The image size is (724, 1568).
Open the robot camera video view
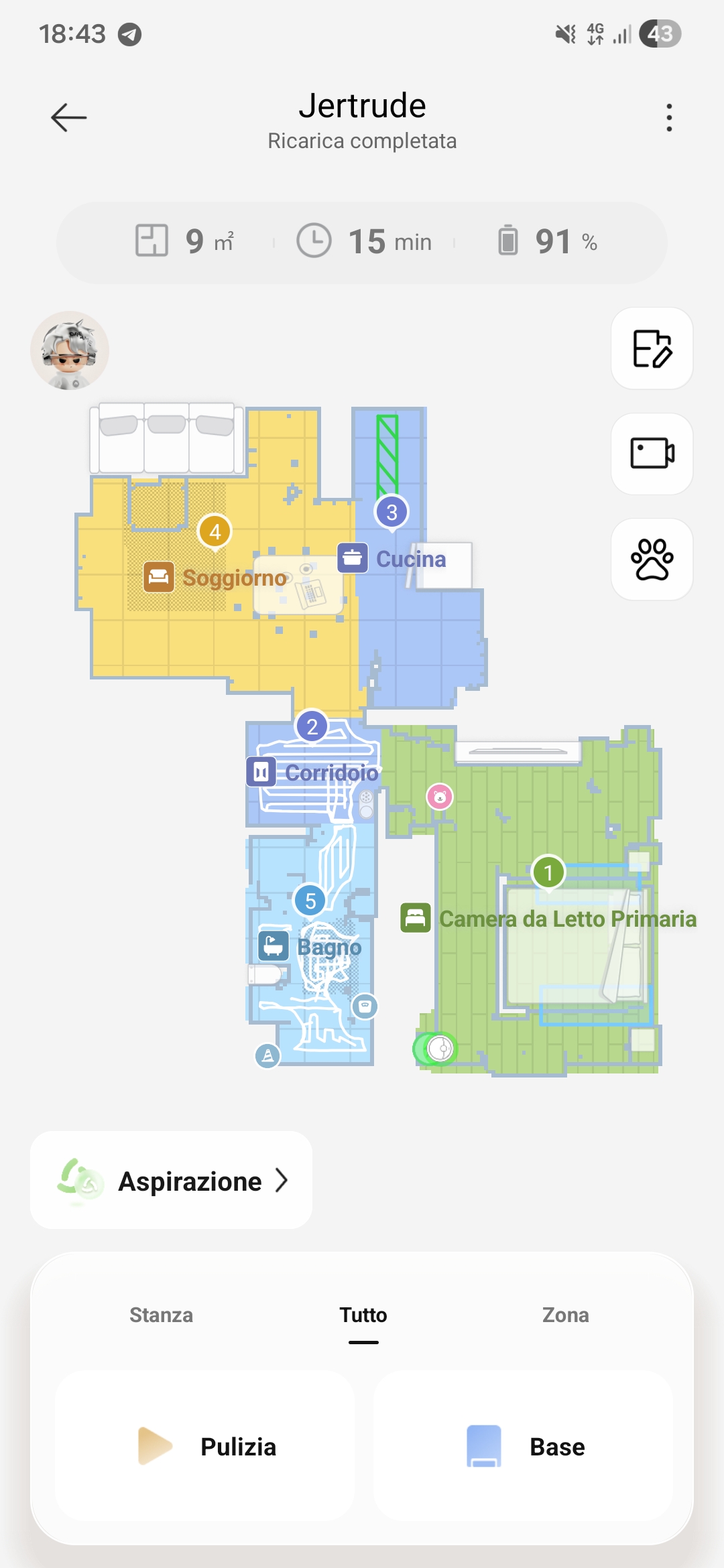click(x=652, y=454)
